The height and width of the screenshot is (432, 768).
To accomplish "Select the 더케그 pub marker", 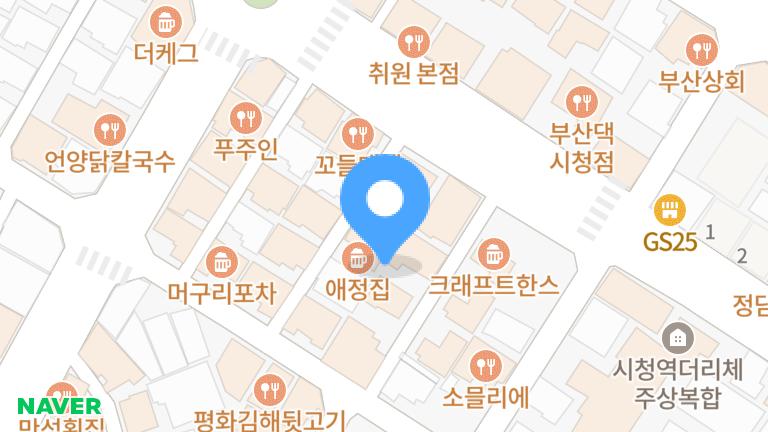I will [x=164, y=21].
